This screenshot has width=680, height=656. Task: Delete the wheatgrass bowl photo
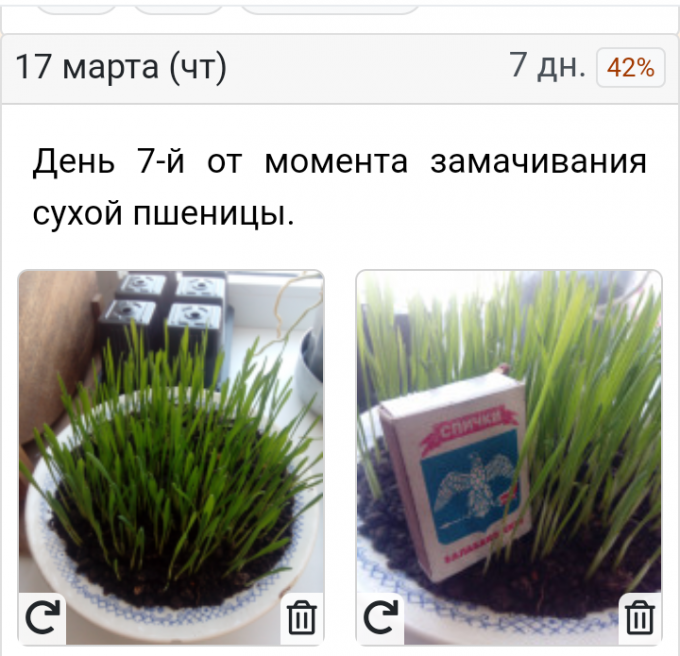pyautogui.click(x=300, y=619)
